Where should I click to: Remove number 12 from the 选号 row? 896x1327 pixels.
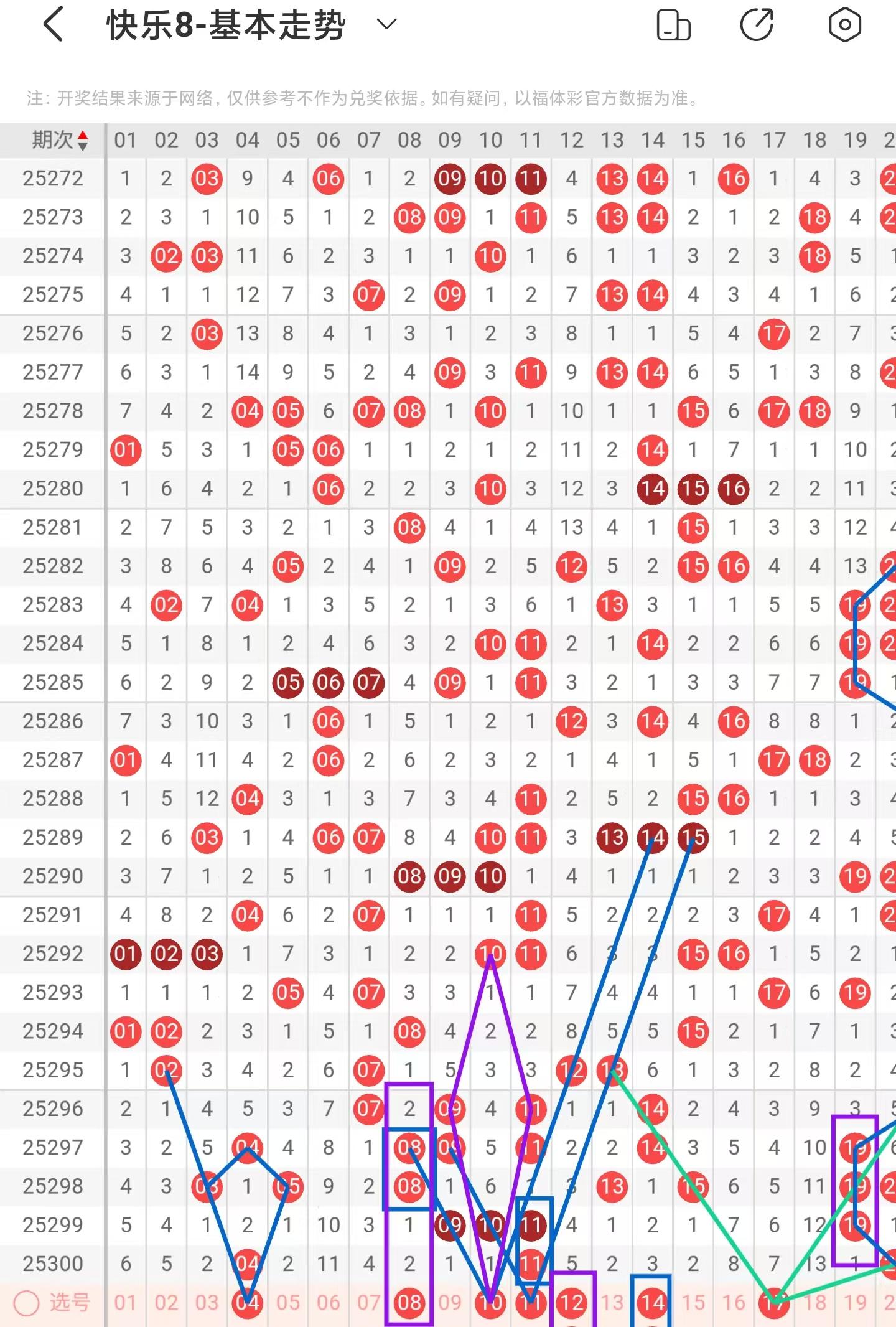coord(571,1302)
